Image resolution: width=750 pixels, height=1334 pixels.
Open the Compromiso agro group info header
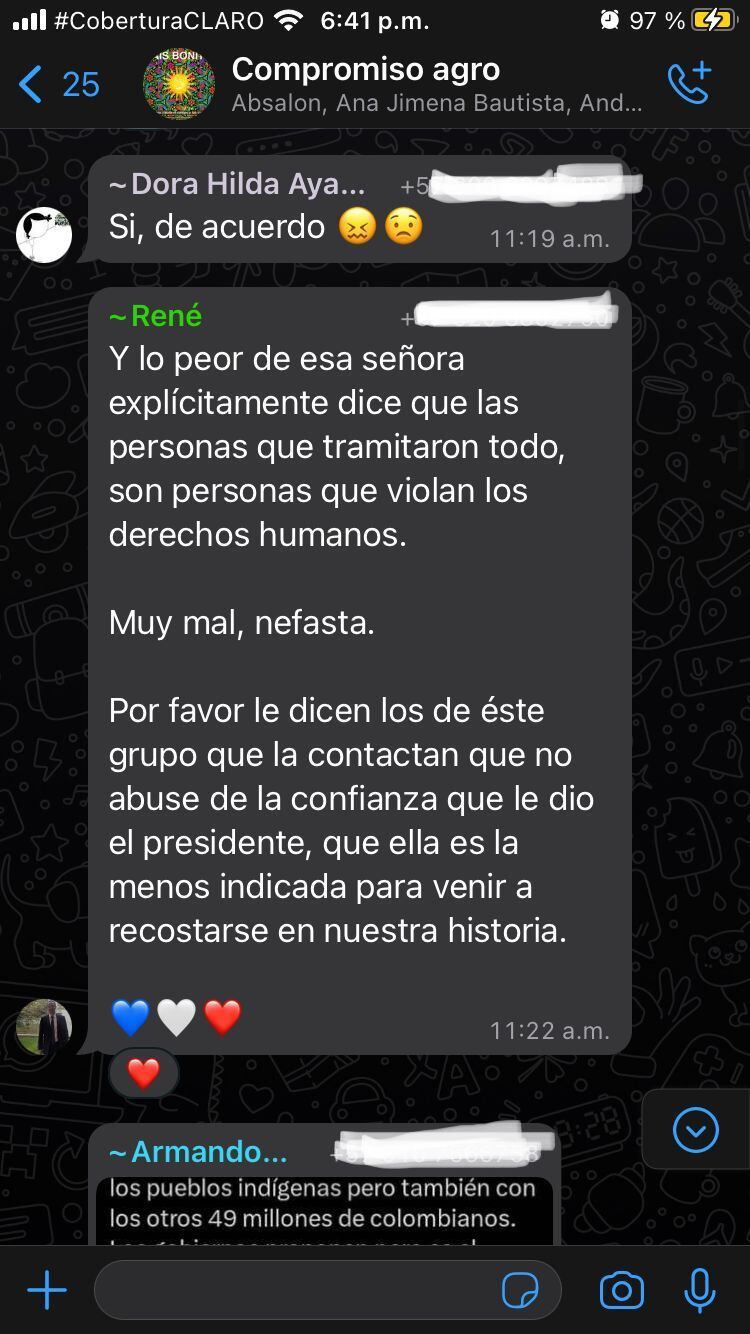pos(365,69)
